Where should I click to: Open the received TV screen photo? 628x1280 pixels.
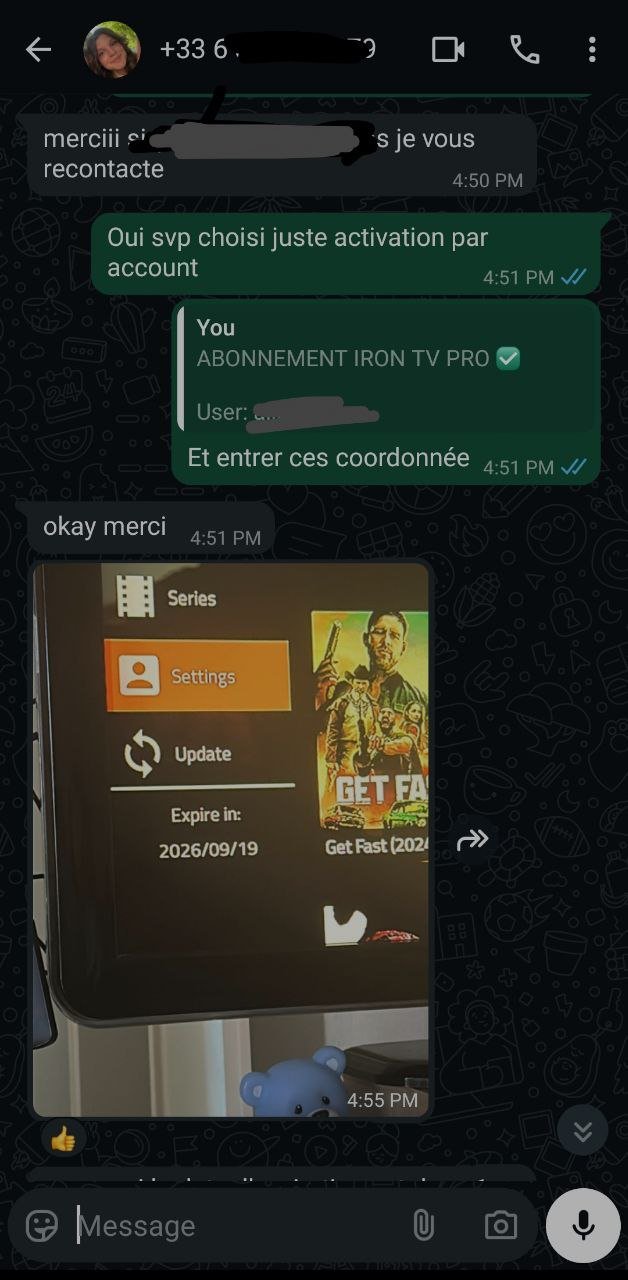[x=231, y=838]
